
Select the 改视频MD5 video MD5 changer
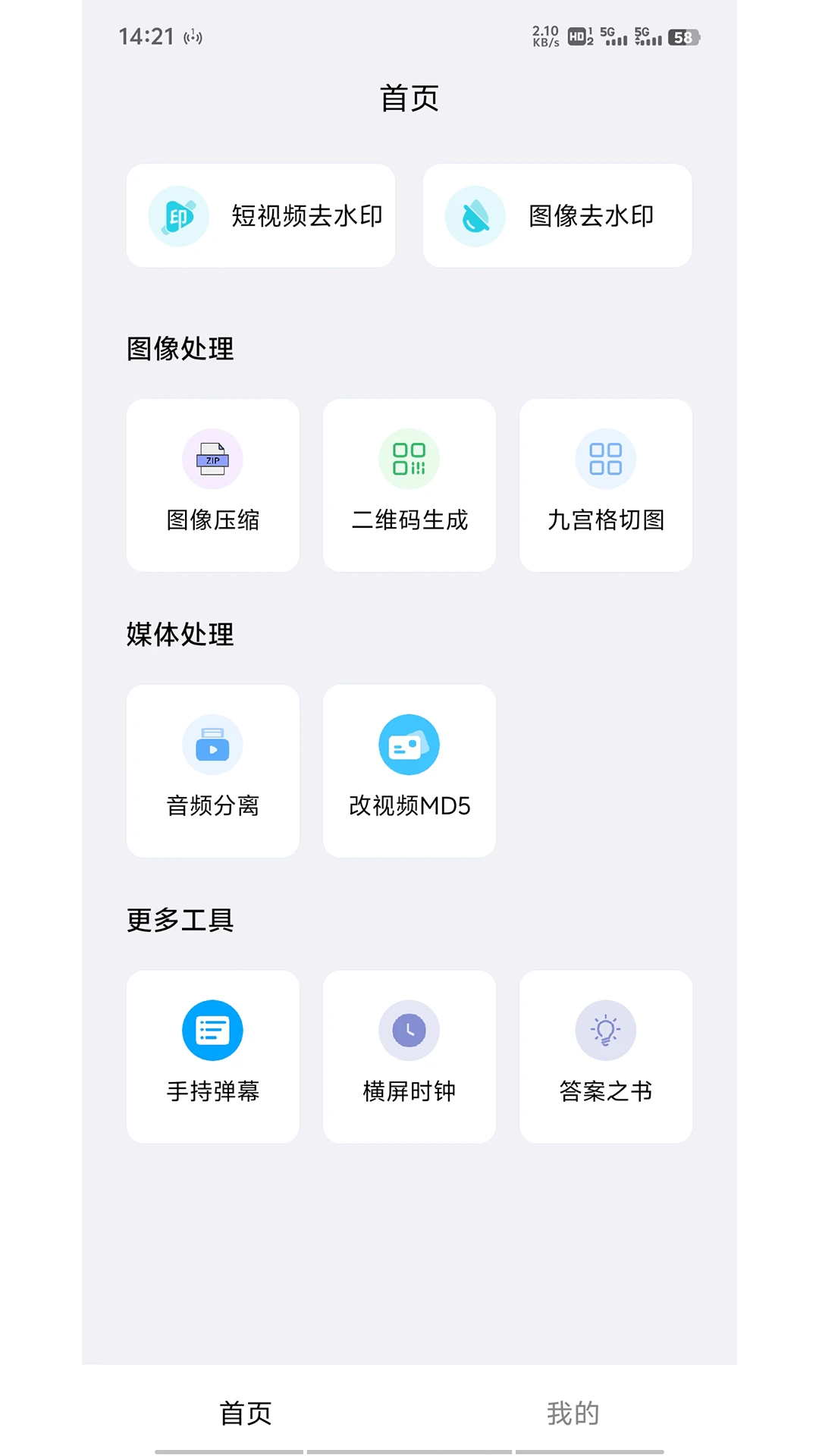tap(409, 770)
